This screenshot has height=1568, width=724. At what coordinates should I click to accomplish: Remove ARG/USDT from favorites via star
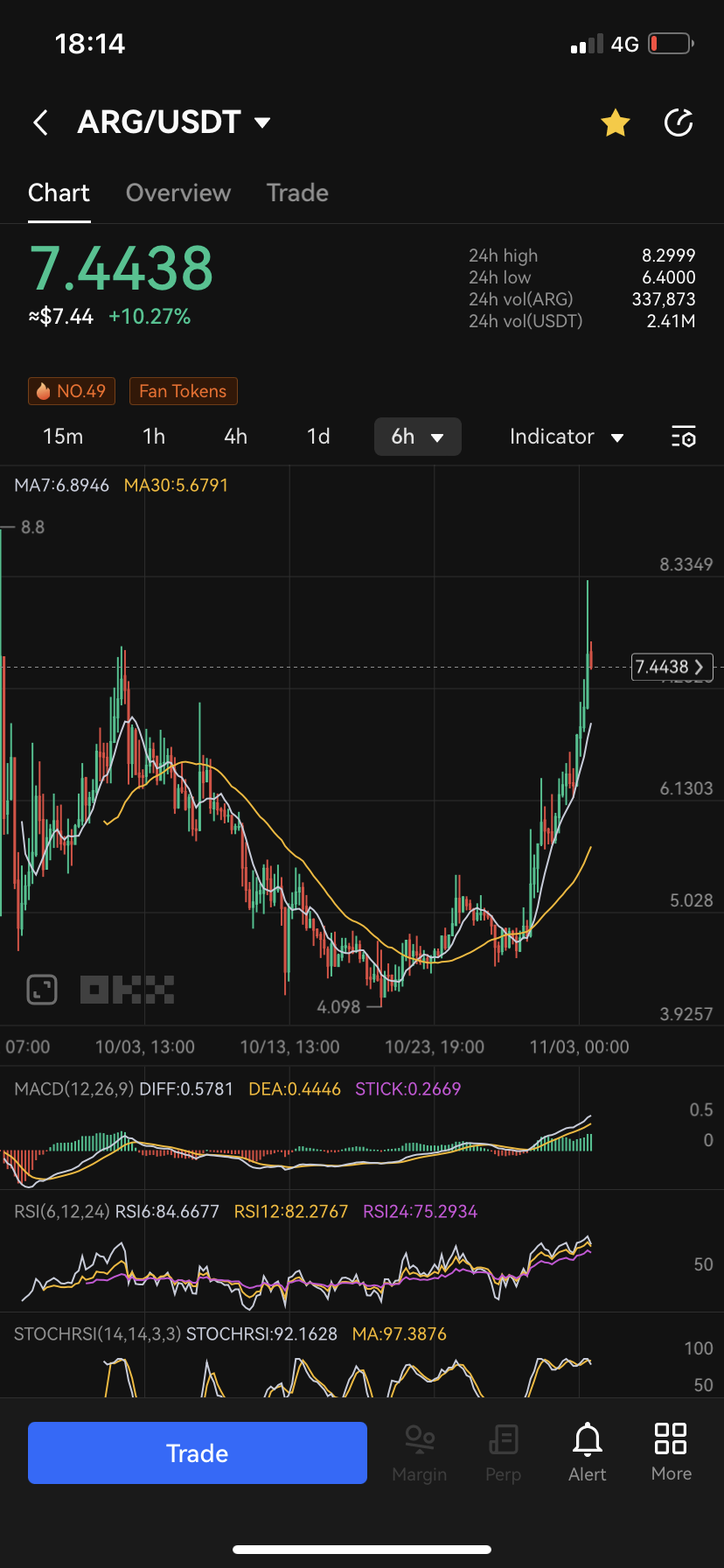pos(616,123)
